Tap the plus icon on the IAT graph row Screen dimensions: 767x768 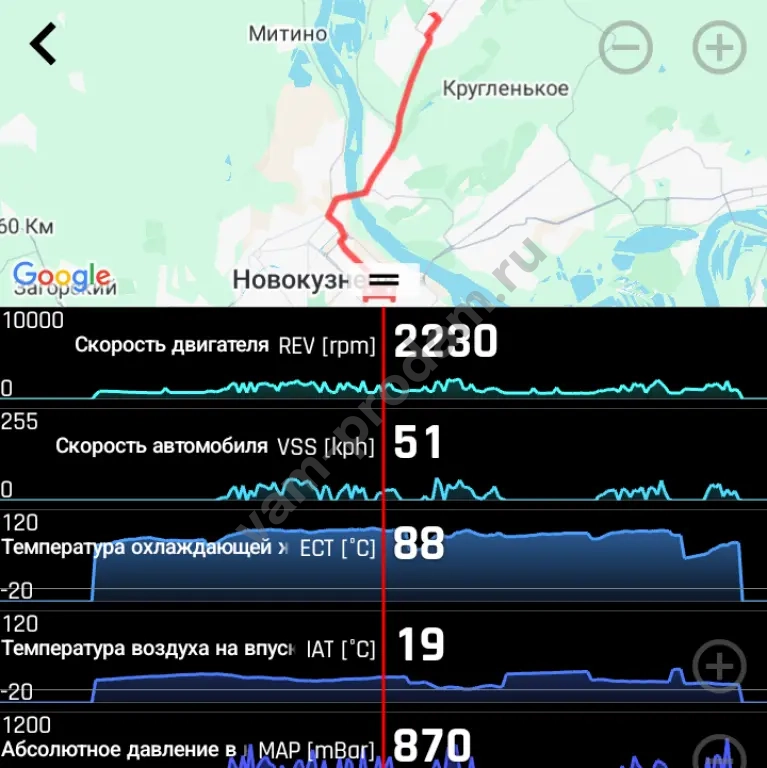(720, 665)
